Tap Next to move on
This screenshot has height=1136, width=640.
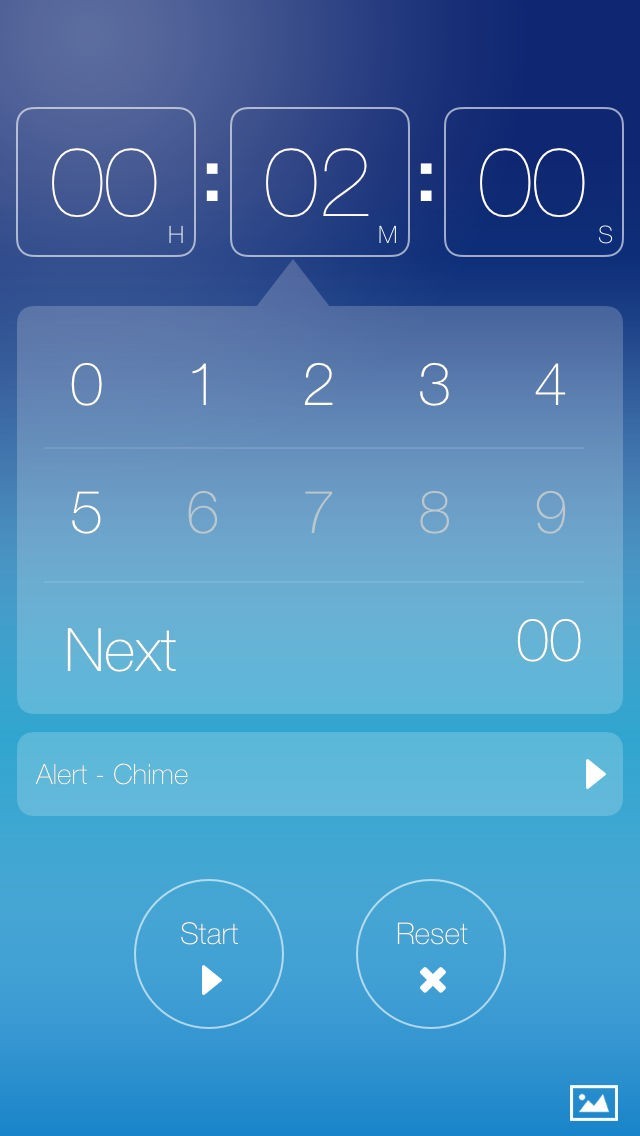tap(120, 650)
